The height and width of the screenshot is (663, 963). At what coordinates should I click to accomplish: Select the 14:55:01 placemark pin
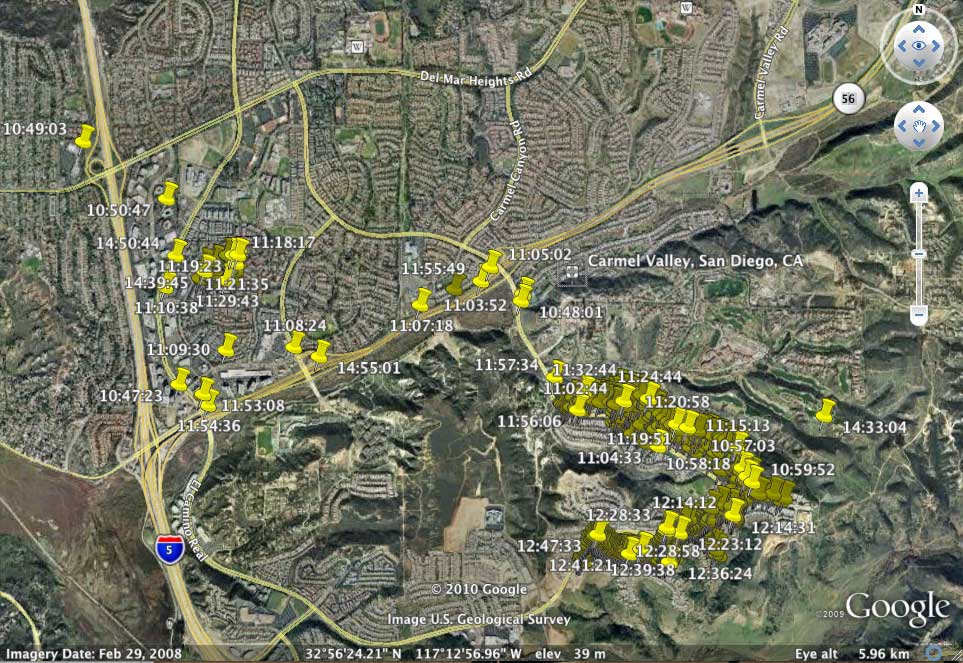(320, 351)
